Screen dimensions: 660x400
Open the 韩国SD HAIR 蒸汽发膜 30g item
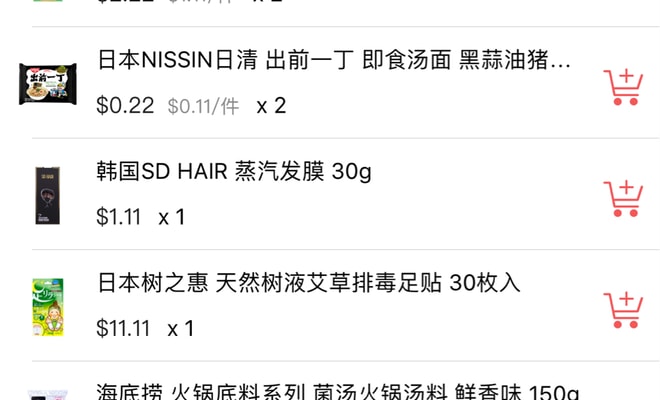(235, 172)
